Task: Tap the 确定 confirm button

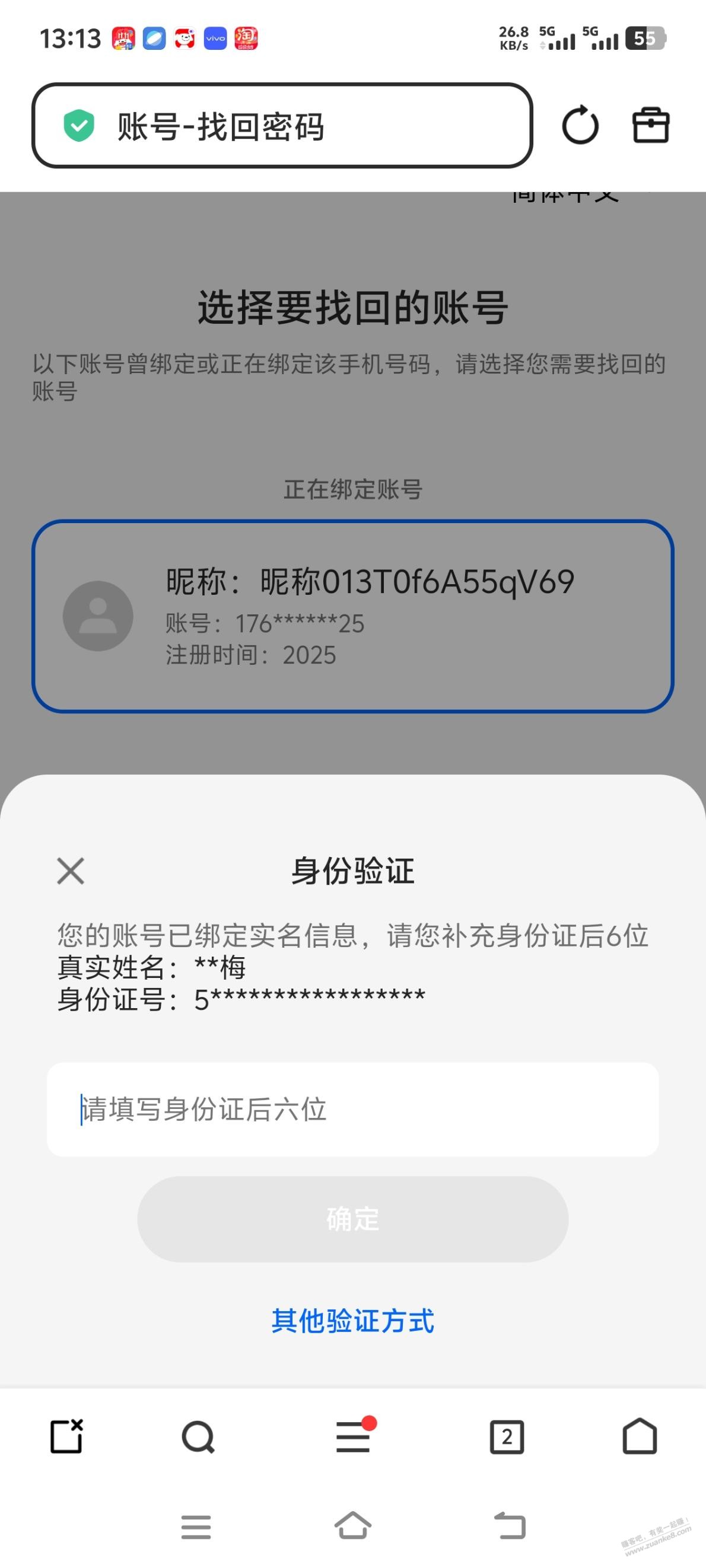Action: click(x=352, y=1219)
